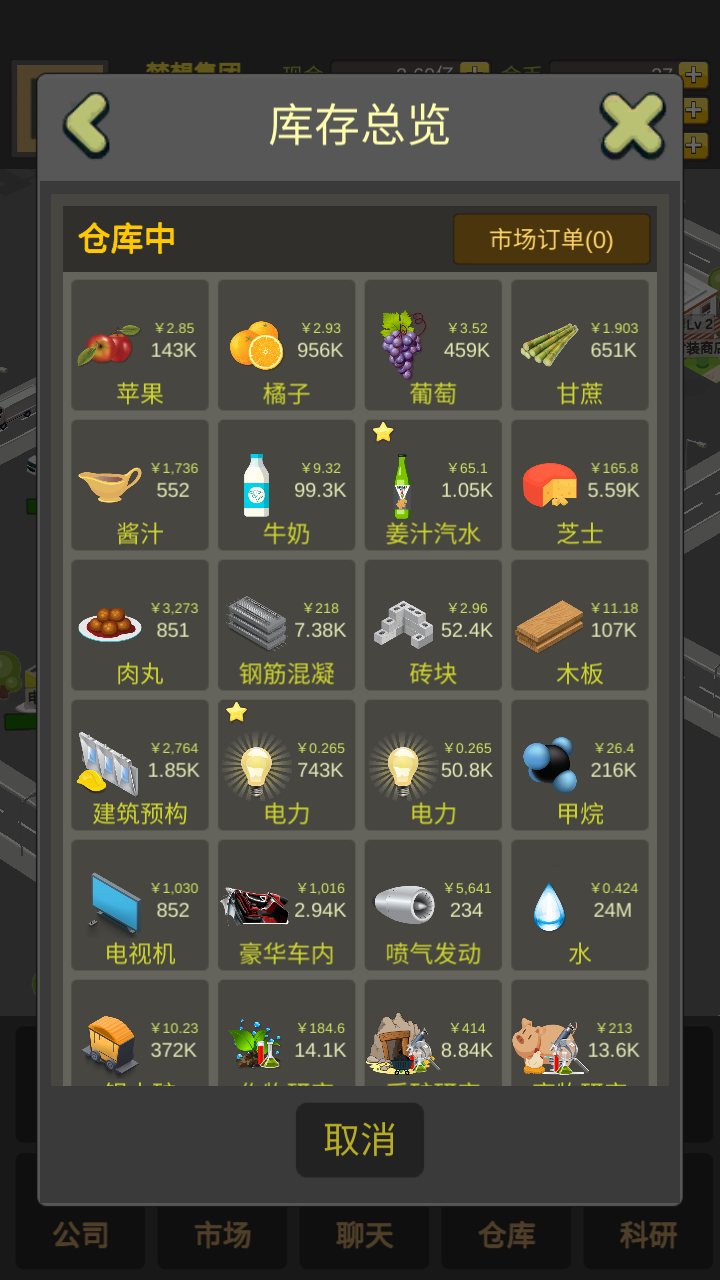Select the water (水) droplet item

tap(579, 905)
